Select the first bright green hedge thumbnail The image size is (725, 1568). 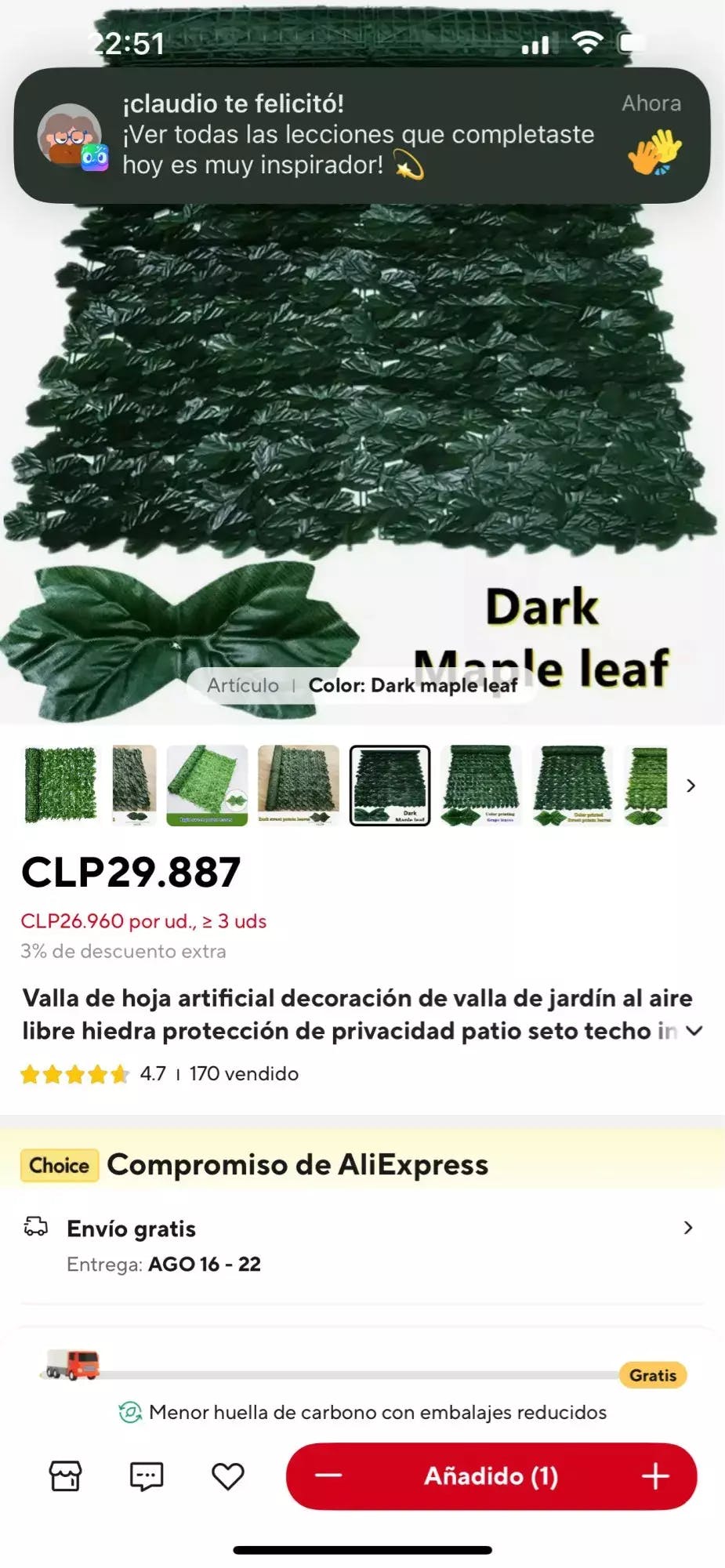[60, 785]
